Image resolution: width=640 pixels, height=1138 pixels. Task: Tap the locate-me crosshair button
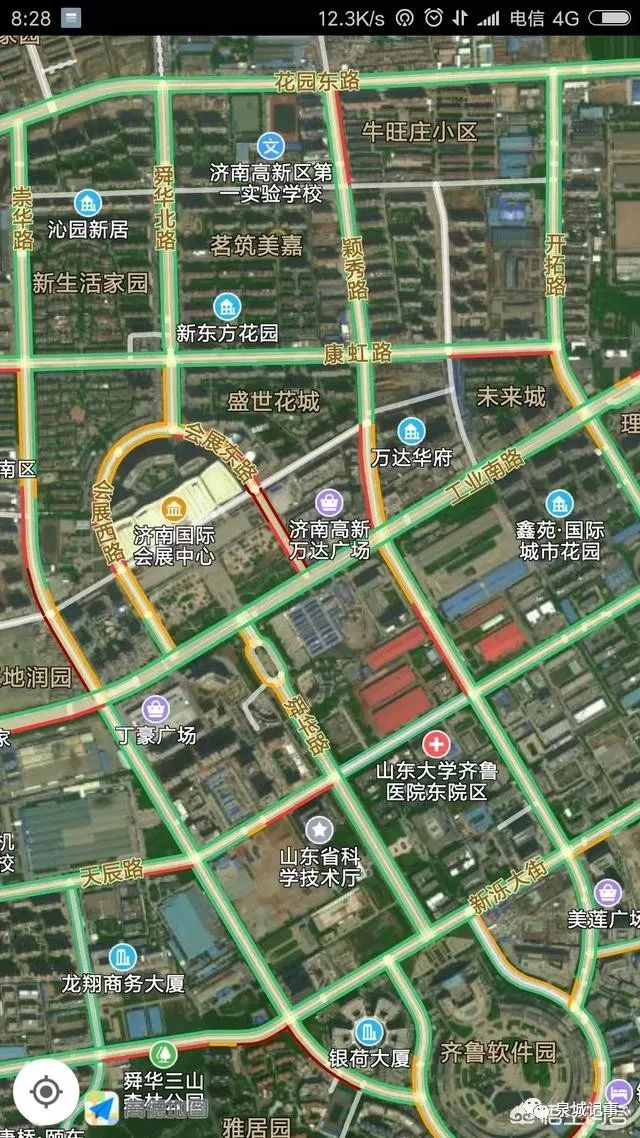pos(46,1091)
